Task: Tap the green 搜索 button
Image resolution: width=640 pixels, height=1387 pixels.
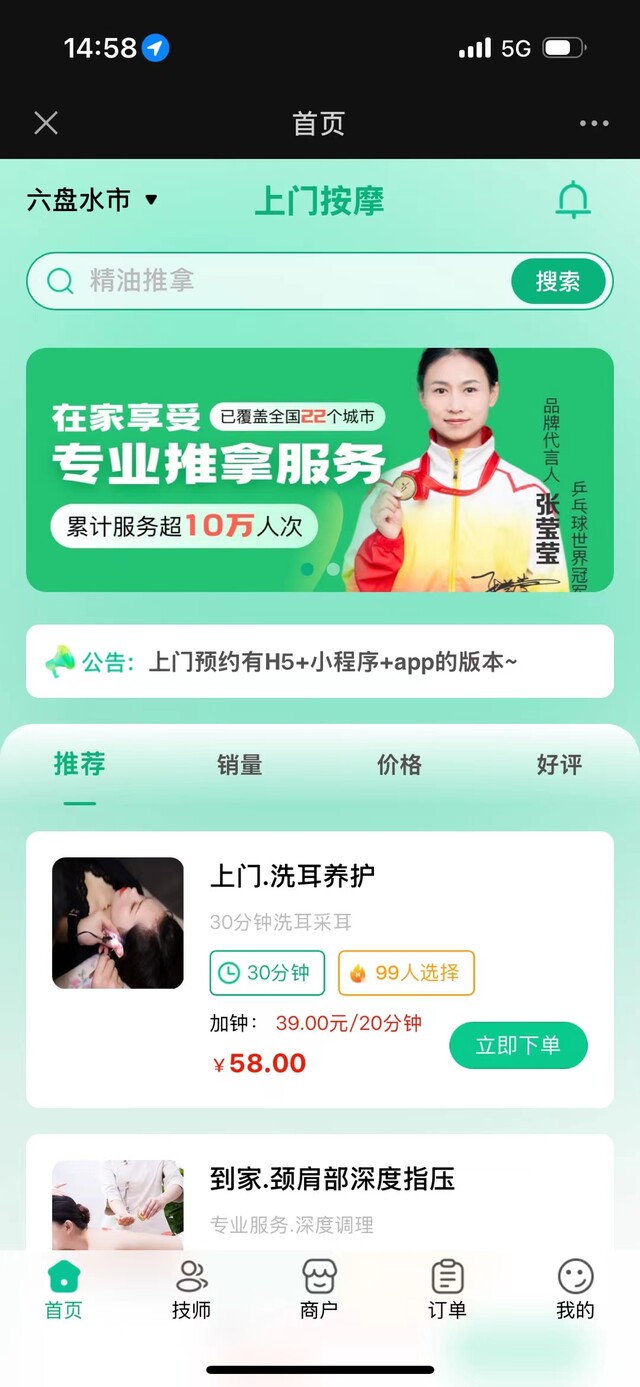Action: click(x=558, y=281)
